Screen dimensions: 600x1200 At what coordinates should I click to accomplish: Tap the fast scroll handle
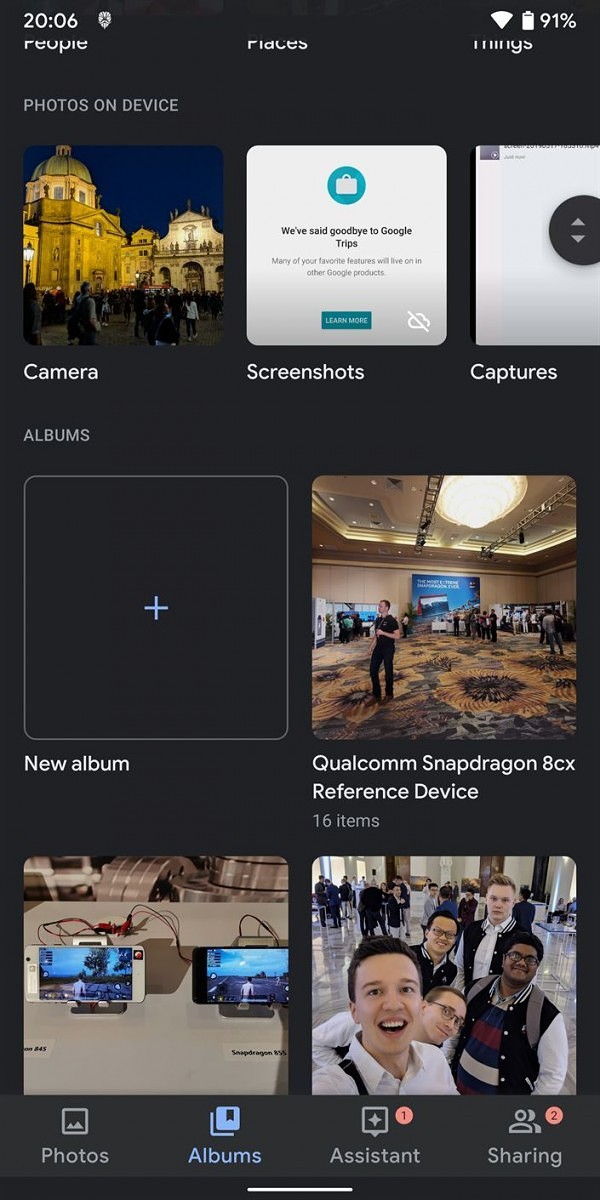point(577,230)
